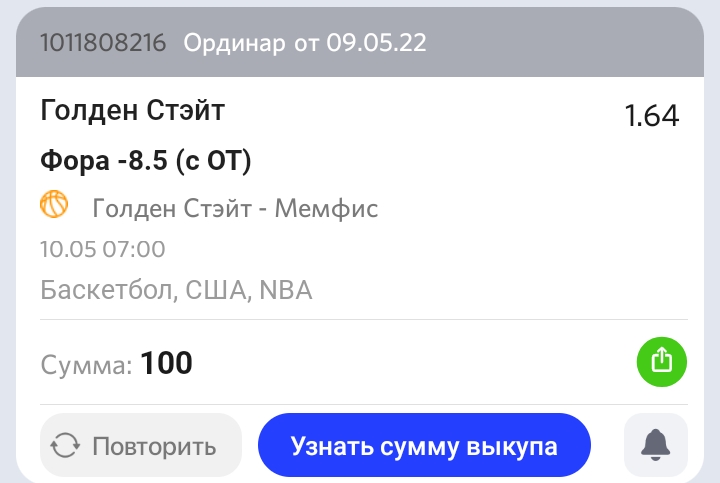Enable notifications with the bell button

[656, 444]
